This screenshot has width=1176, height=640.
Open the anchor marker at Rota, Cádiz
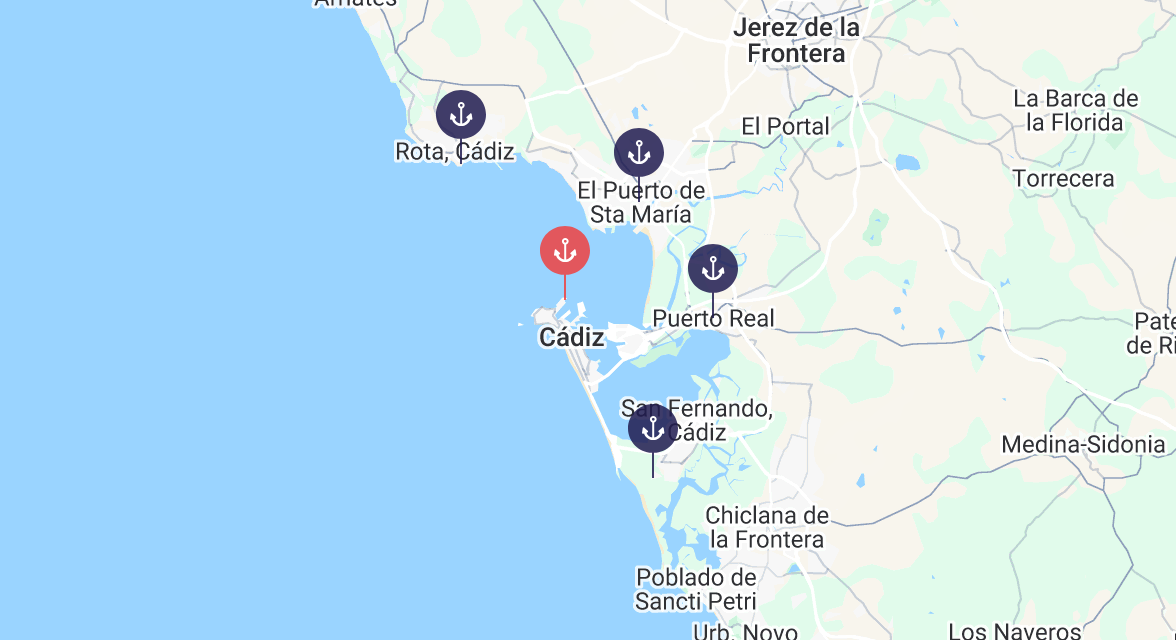460,115
